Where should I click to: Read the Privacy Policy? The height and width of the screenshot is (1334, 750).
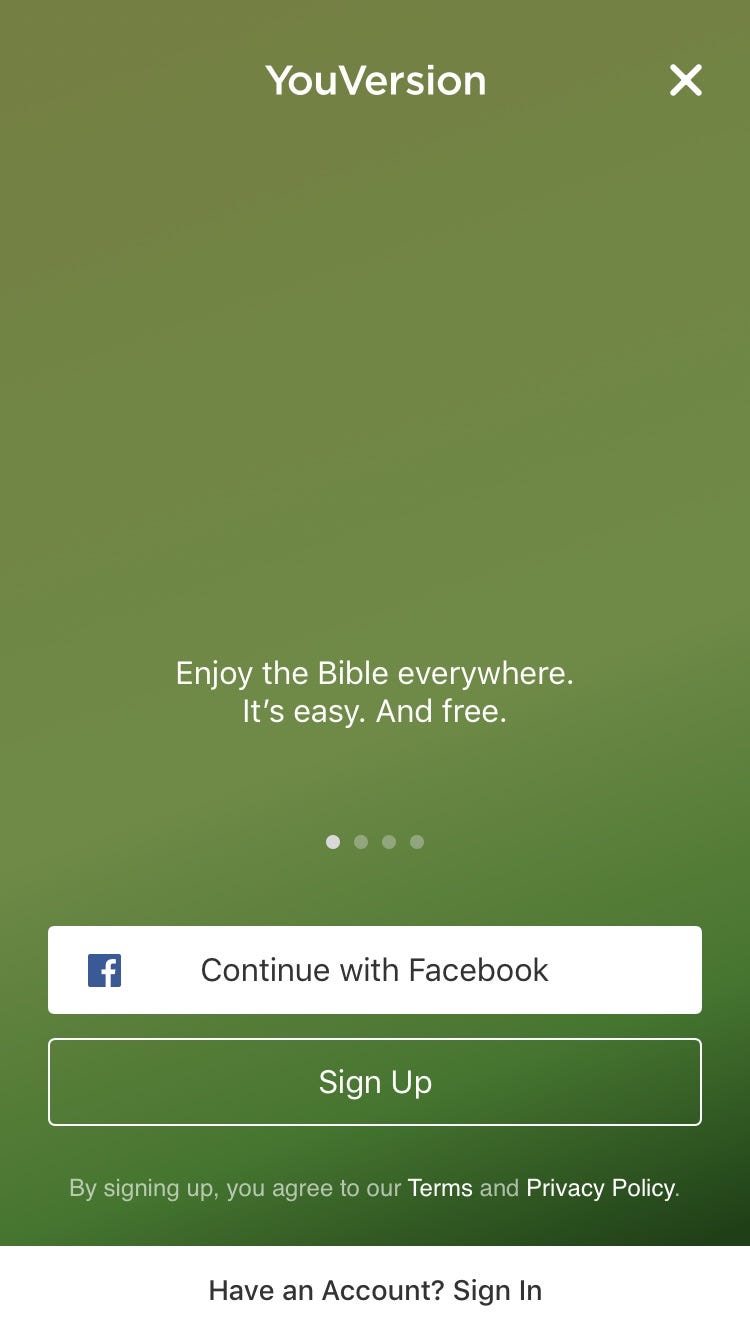tap(600, 1188)
